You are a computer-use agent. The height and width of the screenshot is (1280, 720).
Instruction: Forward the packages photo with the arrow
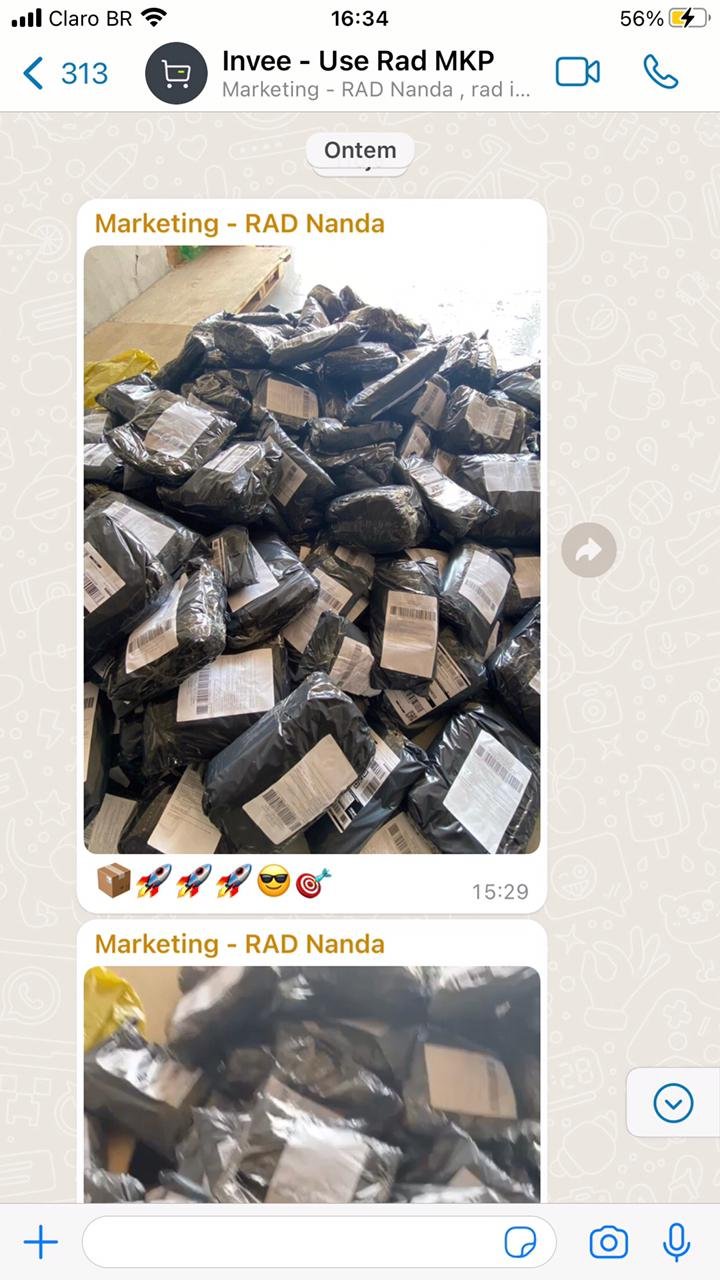(588, 549)
